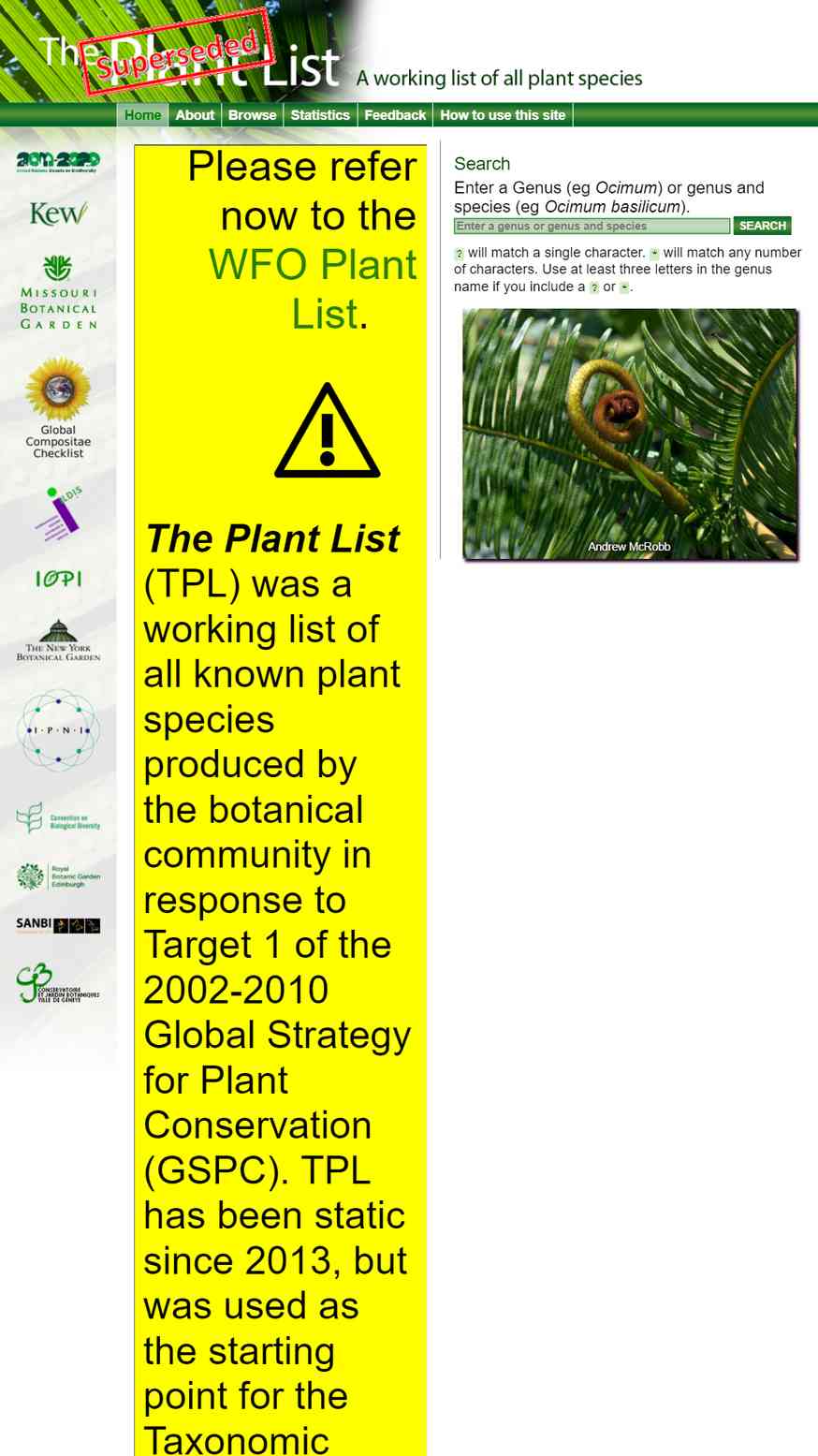Viewport: 818px width, 1456px height.
Task: Open How to use this site
Action: pyautogui.click(x=503, y=115)
